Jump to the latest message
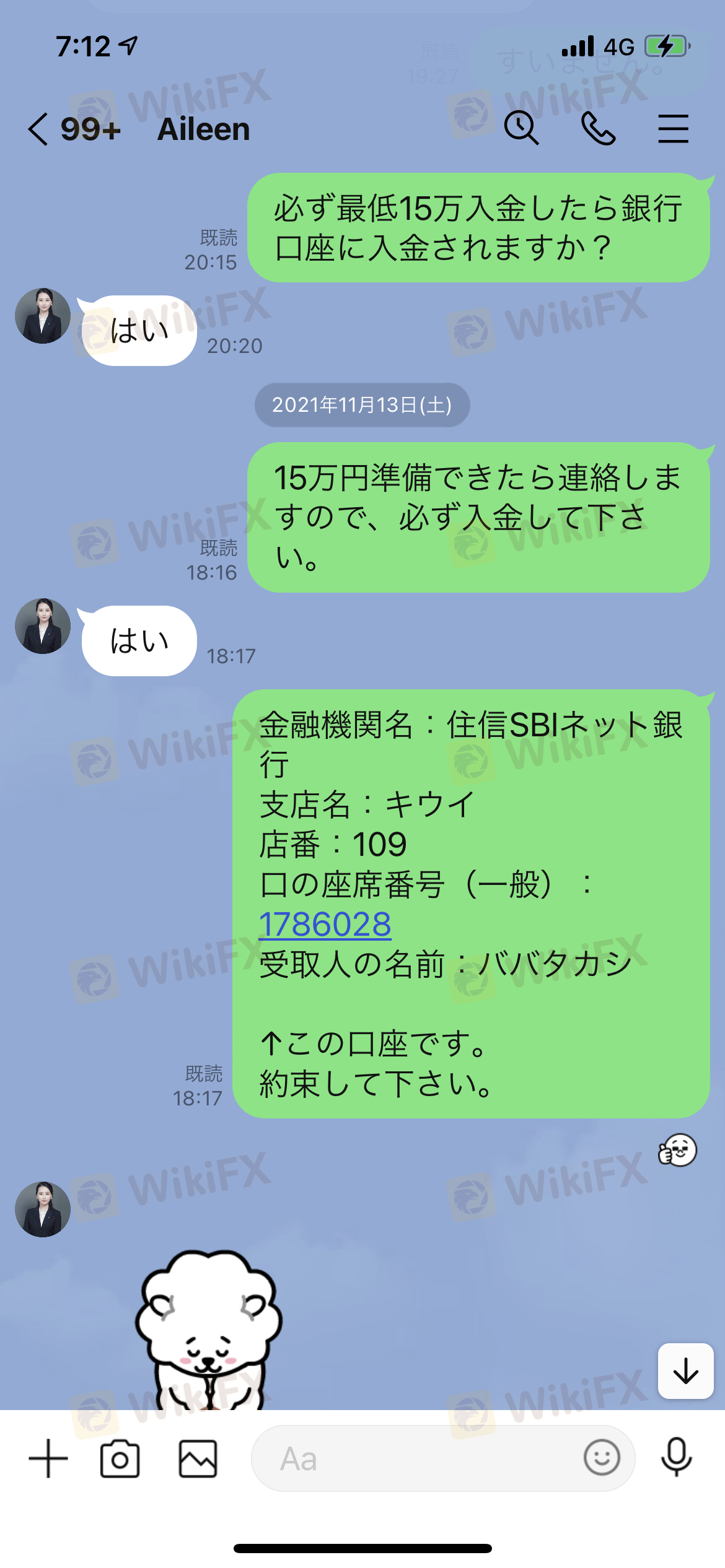Viewport: 725px width, 1568px height. click(x=685, y=1370)
